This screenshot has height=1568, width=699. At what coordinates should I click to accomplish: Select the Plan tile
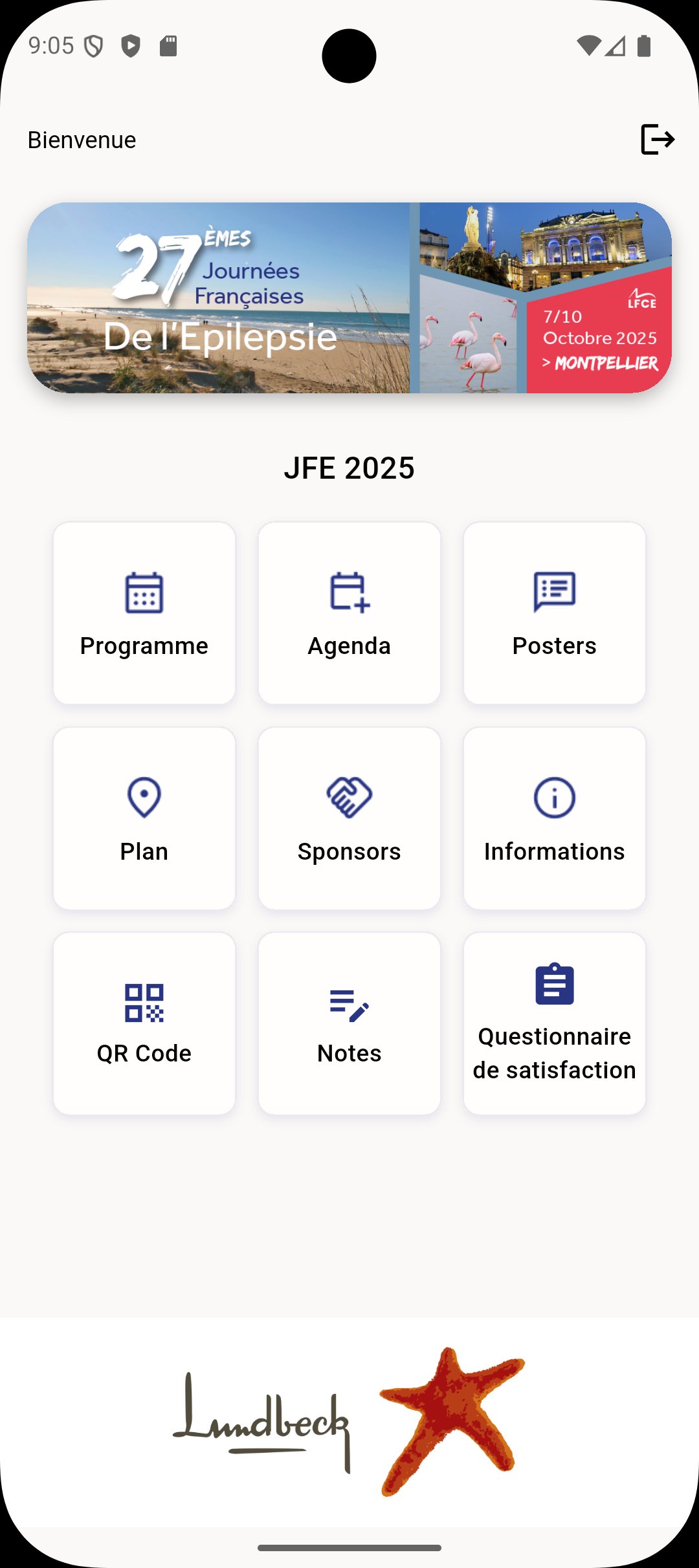[x=144, y=818]
